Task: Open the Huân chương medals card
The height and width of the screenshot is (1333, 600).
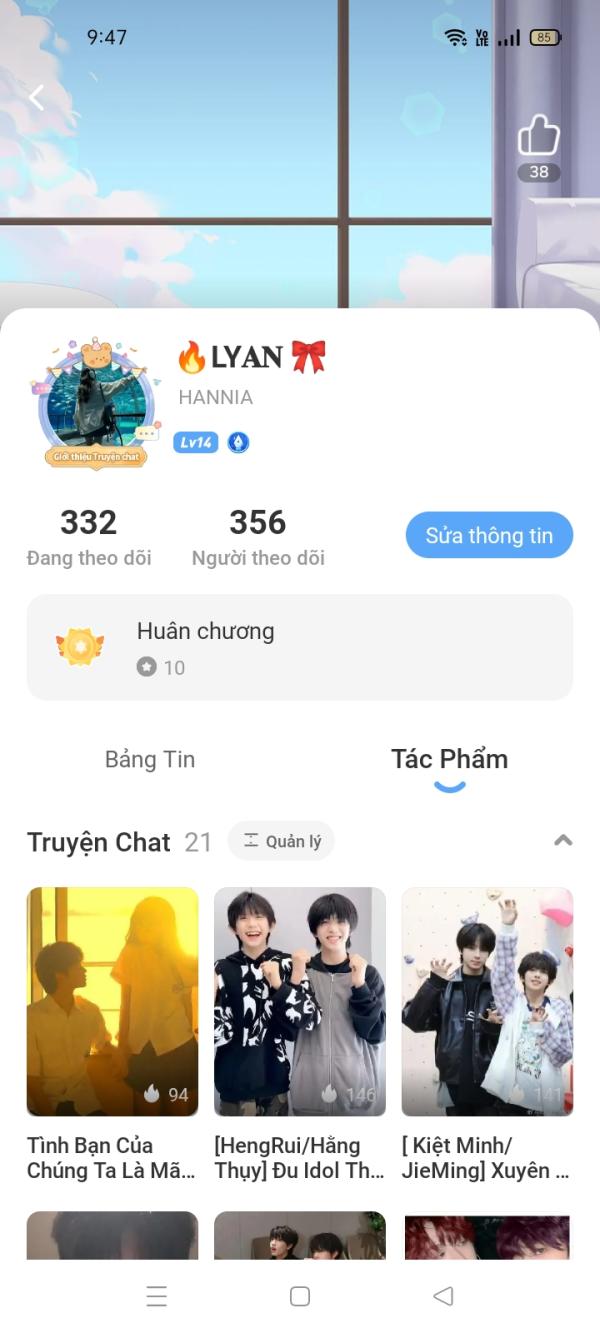Action: coord(299,647)
